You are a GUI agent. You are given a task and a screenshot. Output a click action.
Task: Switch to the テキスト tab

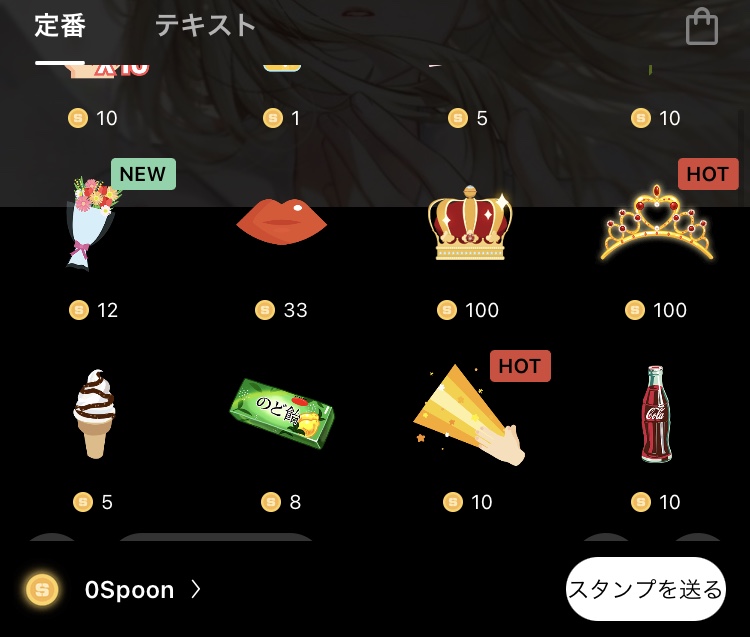(205, 26)
